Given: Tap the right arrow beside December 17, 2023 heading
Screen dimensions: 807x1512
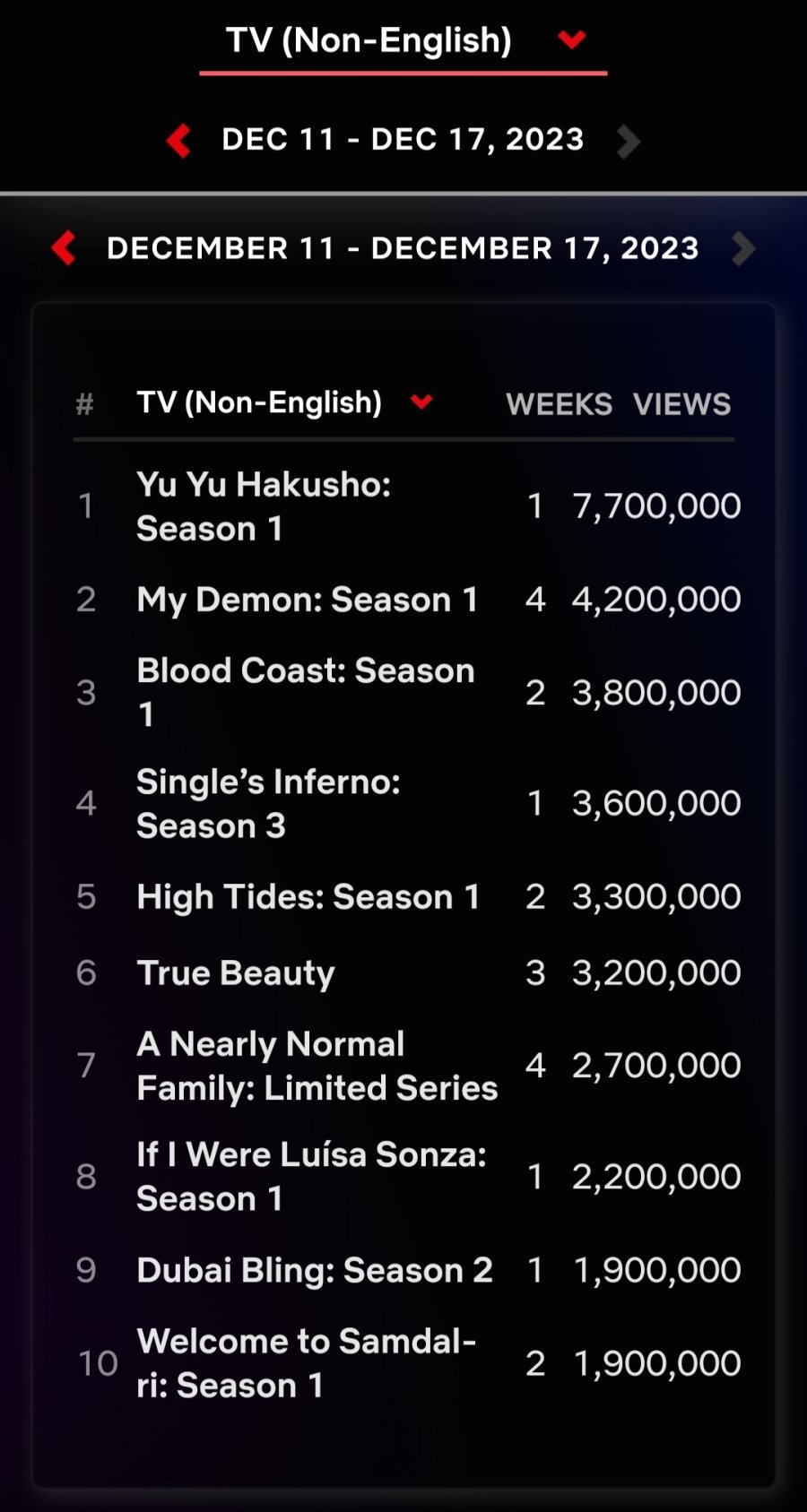Looking at the screenshot, I should click(x=743, y=248).
